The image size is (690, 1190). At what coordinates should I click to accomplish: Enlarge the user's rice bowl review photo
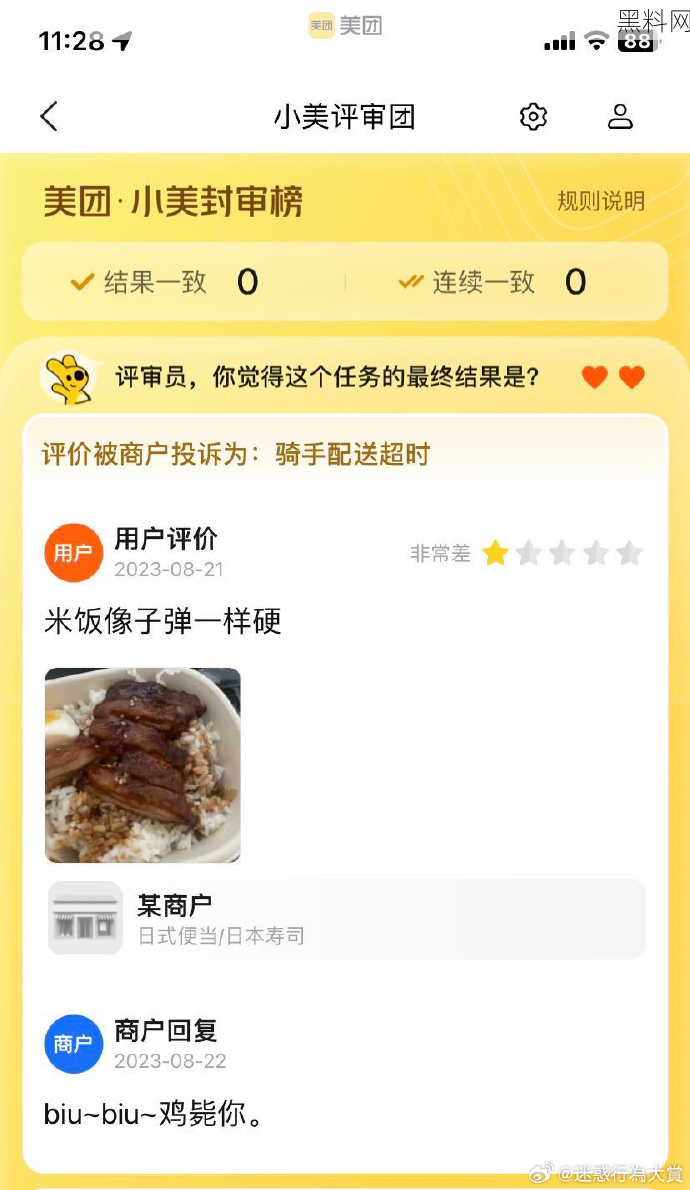pos(143,765)
